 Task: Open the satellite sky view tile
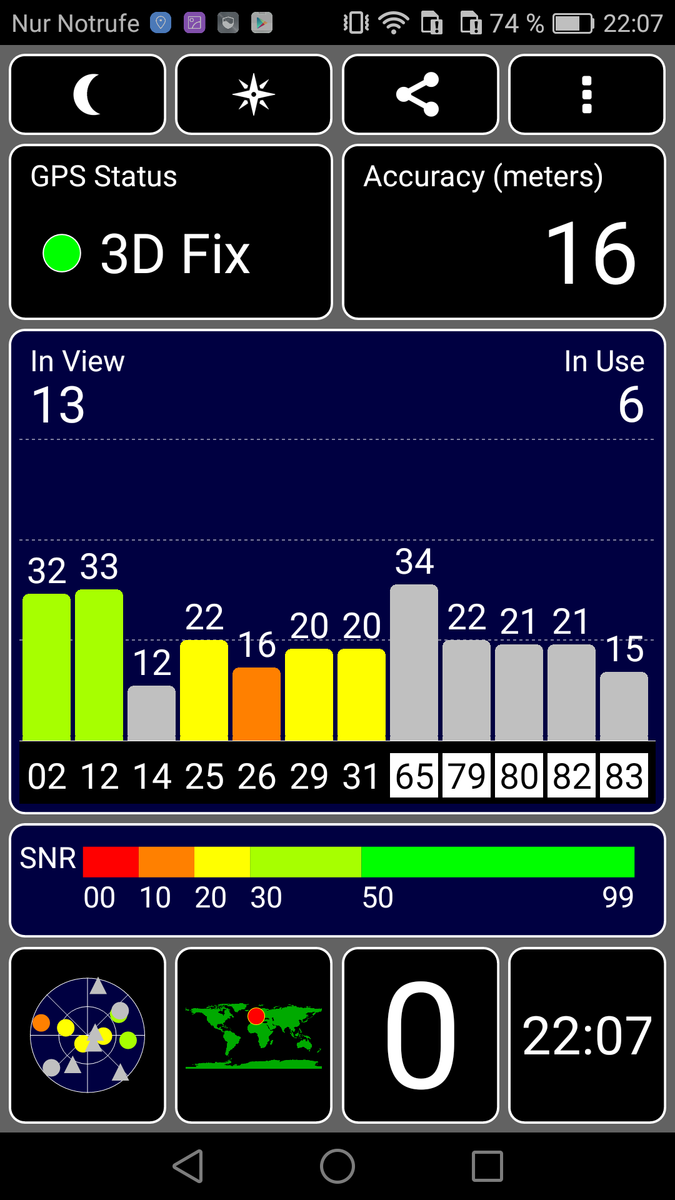(87, 1035)
